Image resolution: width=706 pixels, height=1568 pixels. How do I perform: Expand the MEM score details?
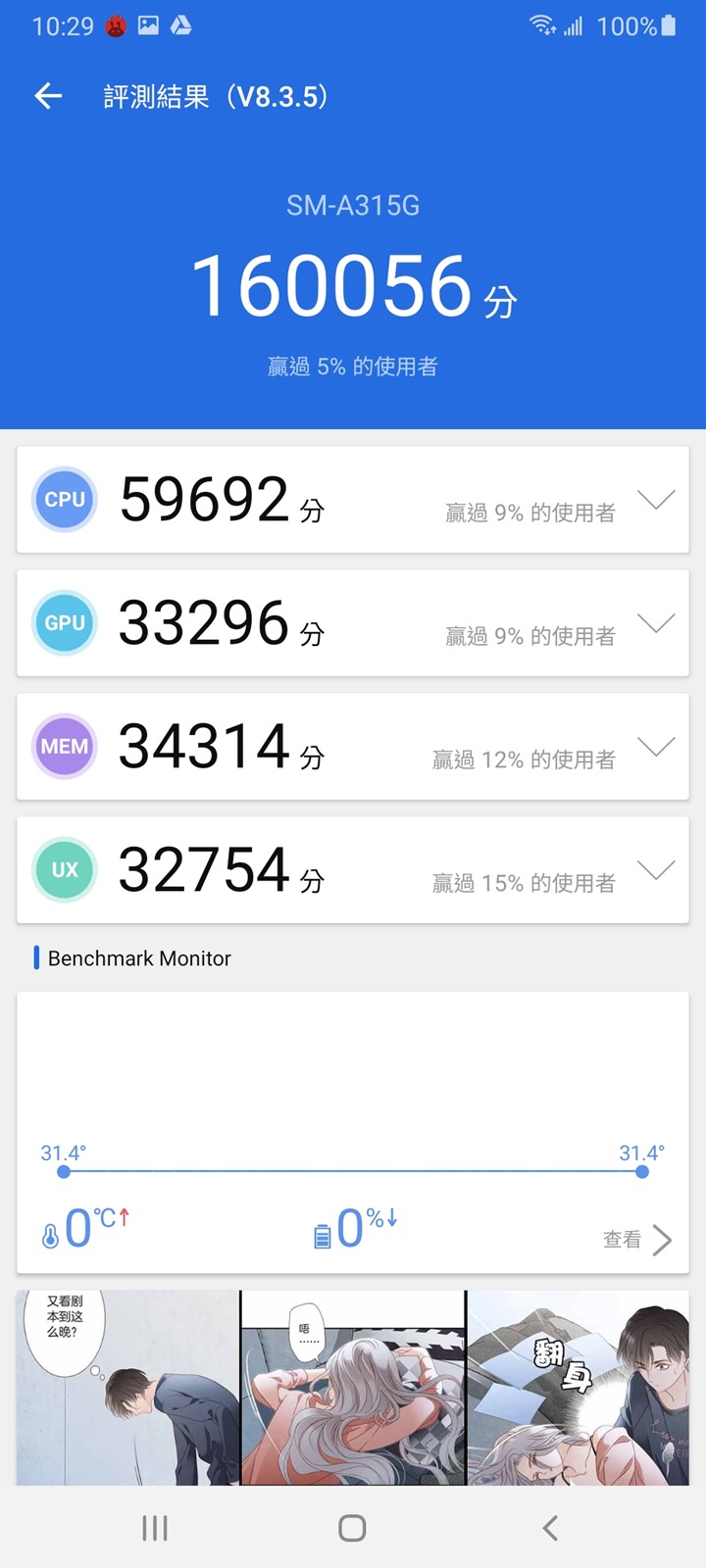point(656,747)
